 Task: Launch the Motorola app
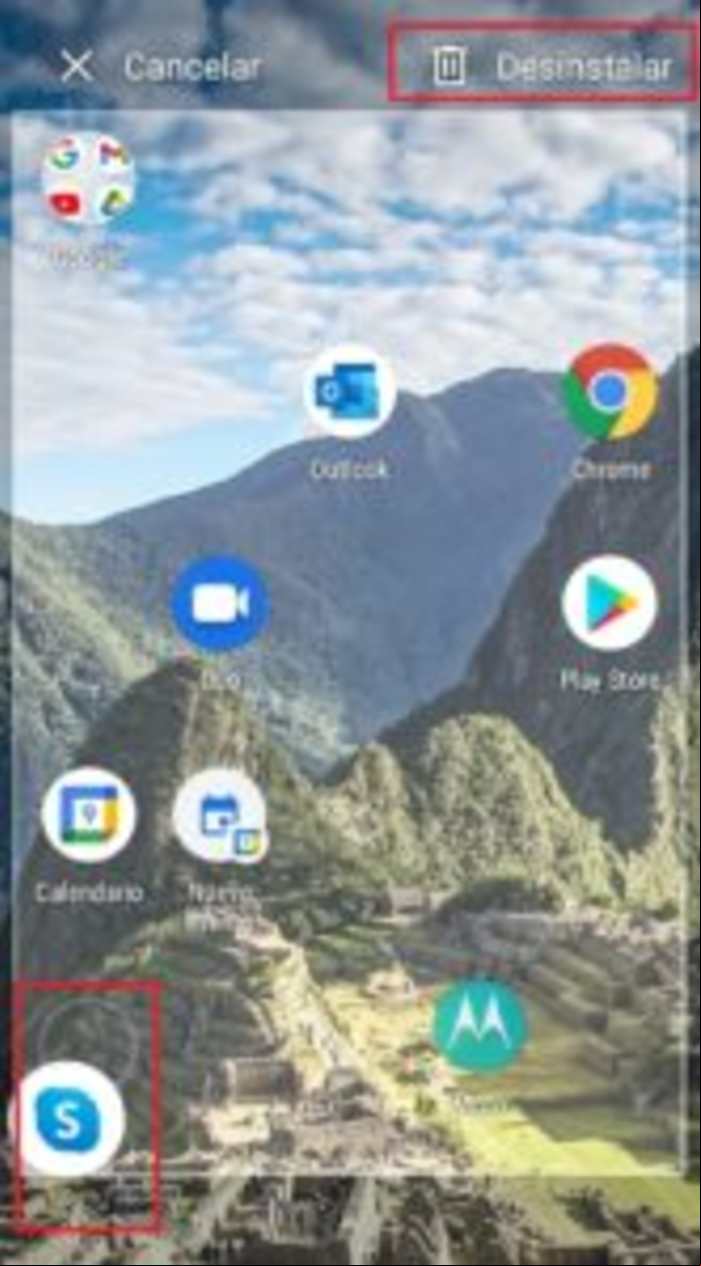480,1026
